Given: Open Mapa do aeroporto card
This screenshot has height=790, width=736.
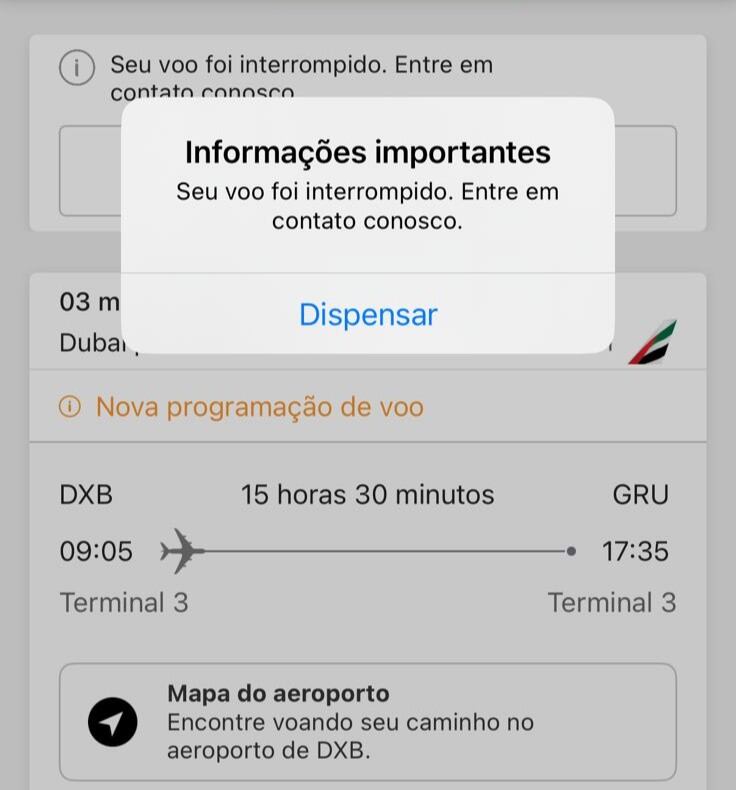Looking at the screenshot, I should pos(367,721).
